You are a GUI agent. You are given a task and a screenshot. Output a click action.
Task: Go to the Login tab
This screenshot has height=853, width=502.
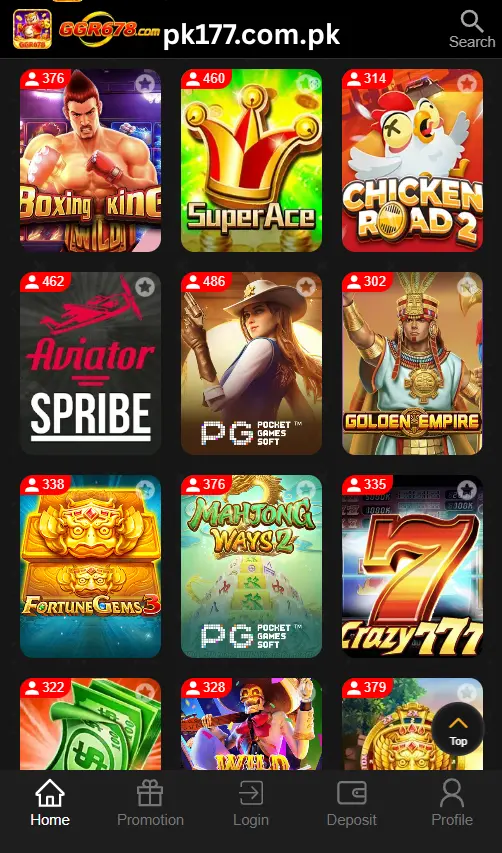coord(251,802)
